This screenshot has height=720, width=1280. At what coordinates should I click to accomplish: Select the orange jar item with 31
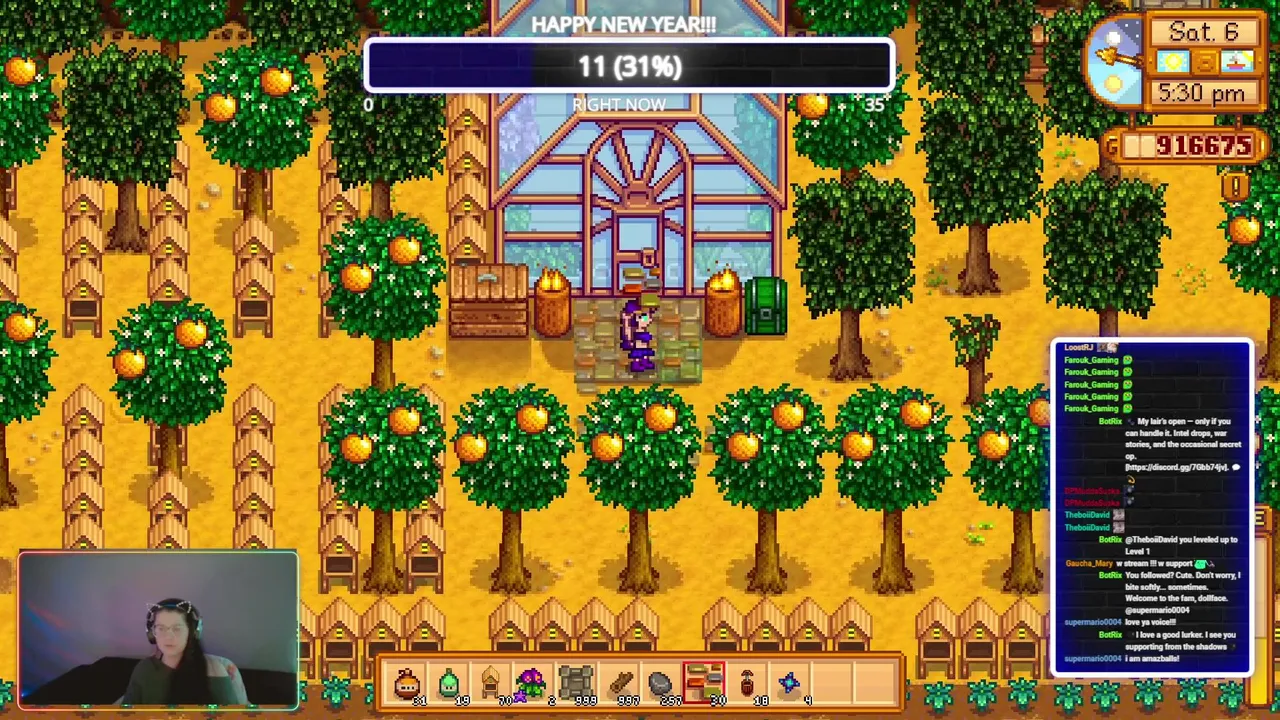(x=407, y=683)
